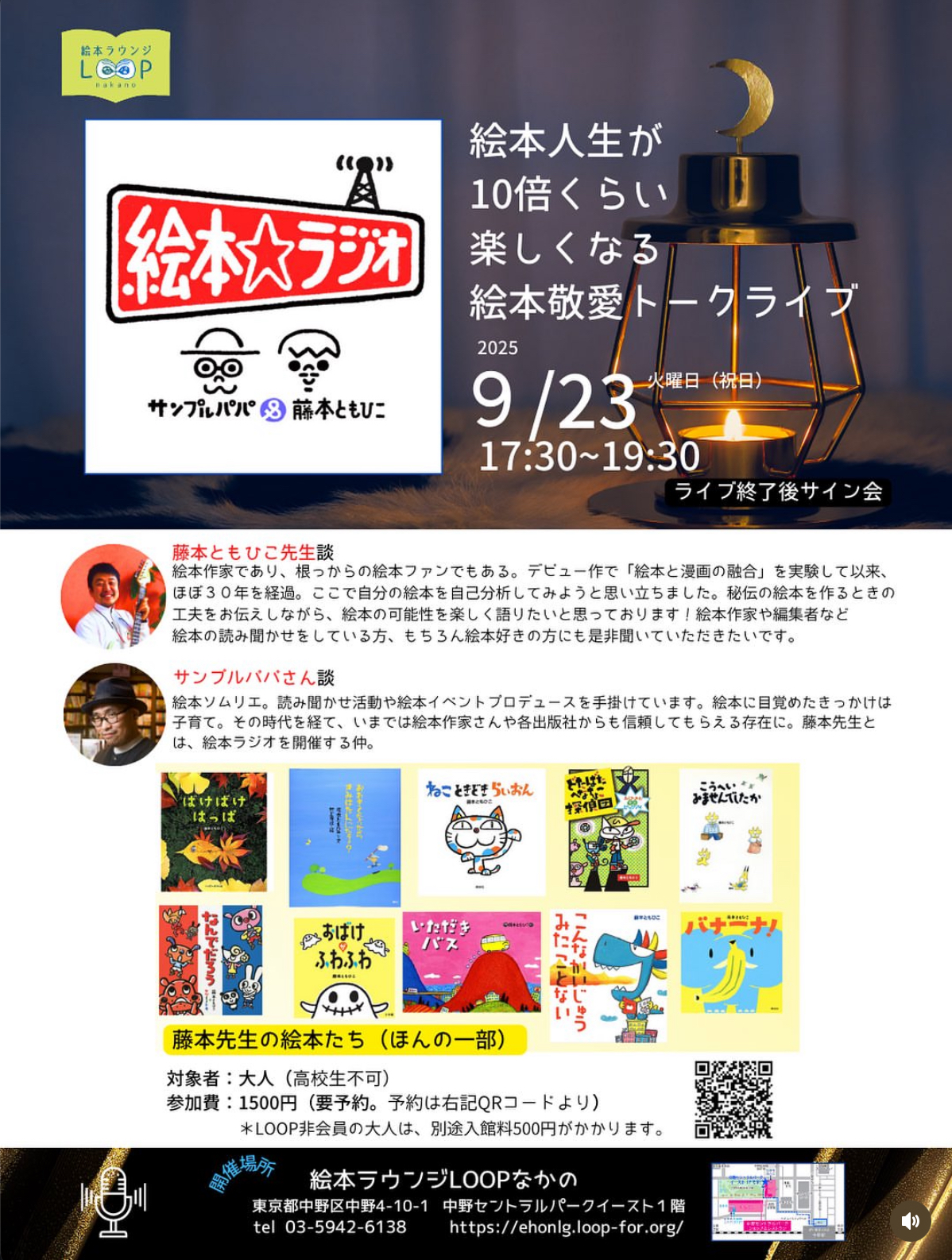Toggle the post's sound with the speaker icon
Screen dimensions: 952x1260
(x=910, y=1220)
